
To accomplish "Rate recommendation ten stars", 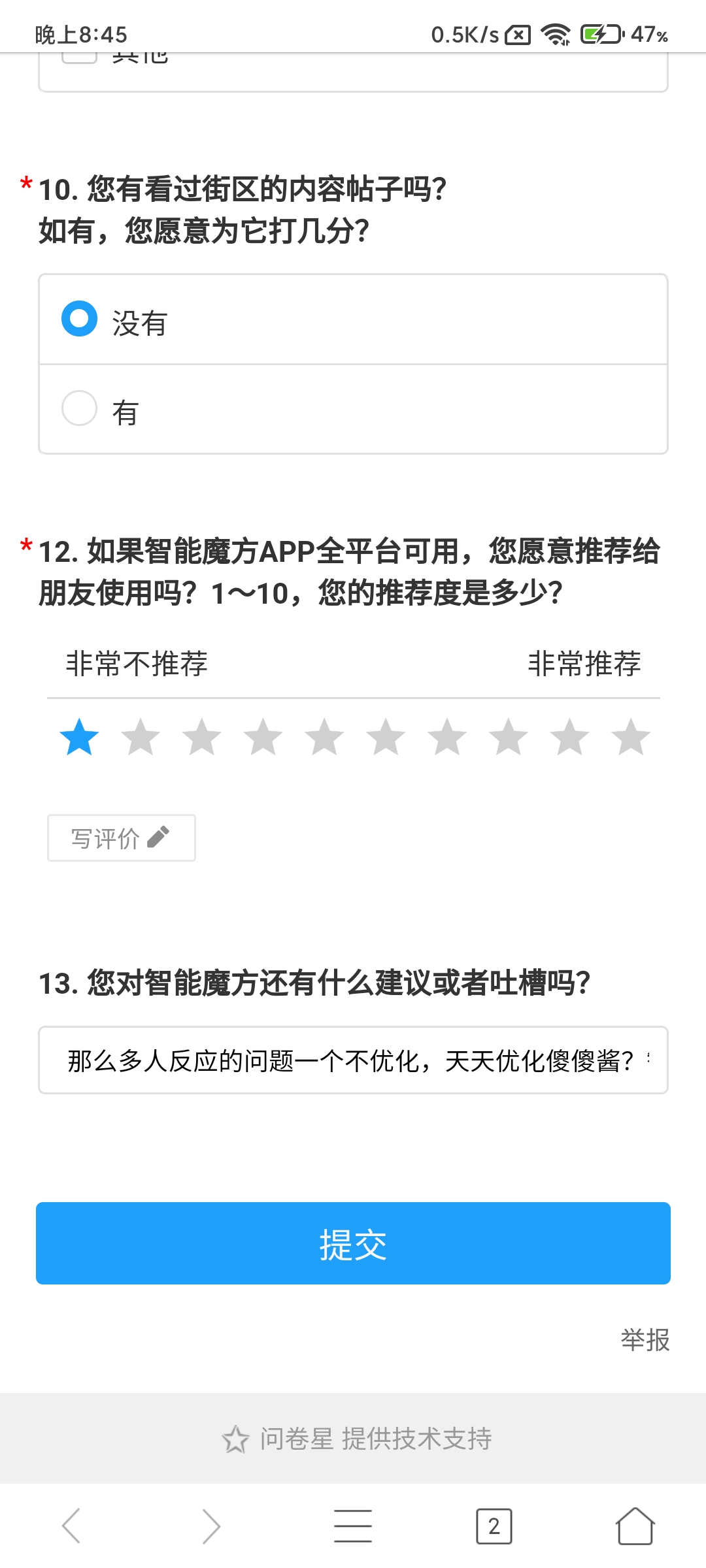I will (x=631, y=737).
